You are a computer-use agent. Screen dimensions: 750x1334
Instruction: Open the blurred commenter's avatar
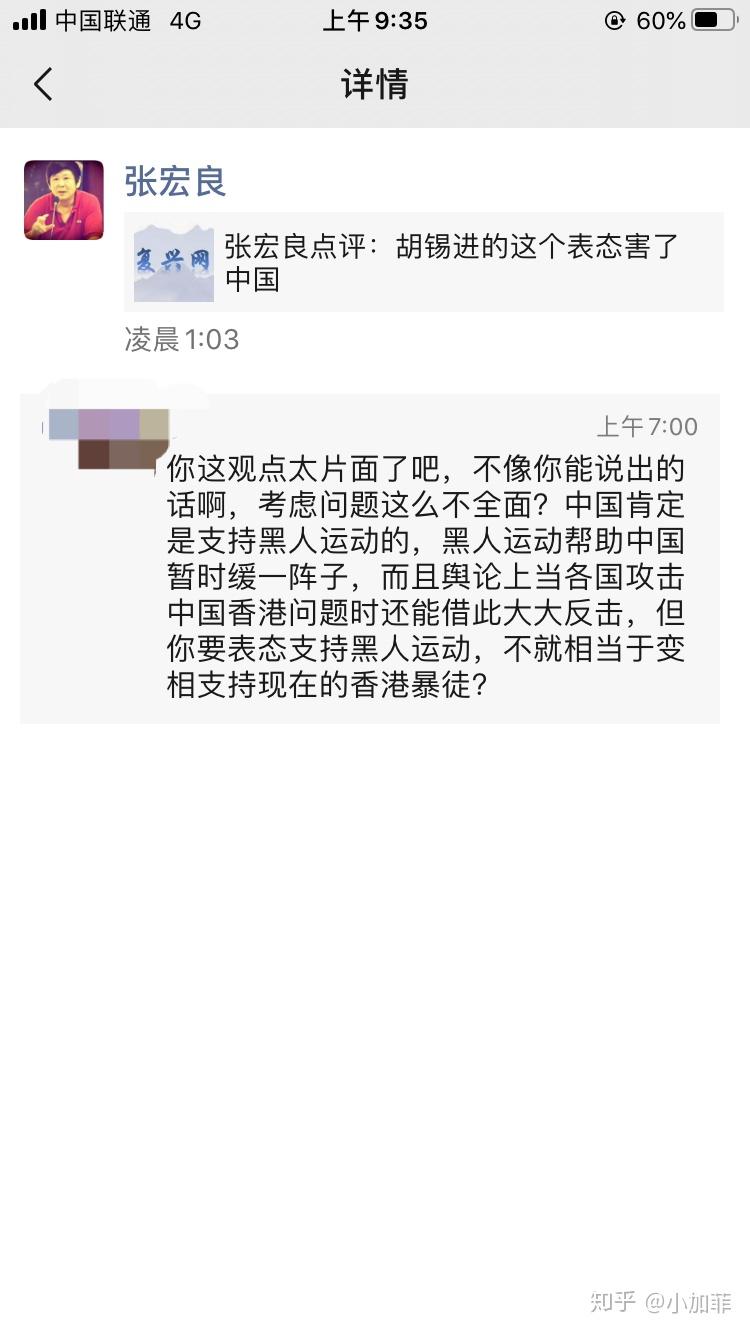110,438
